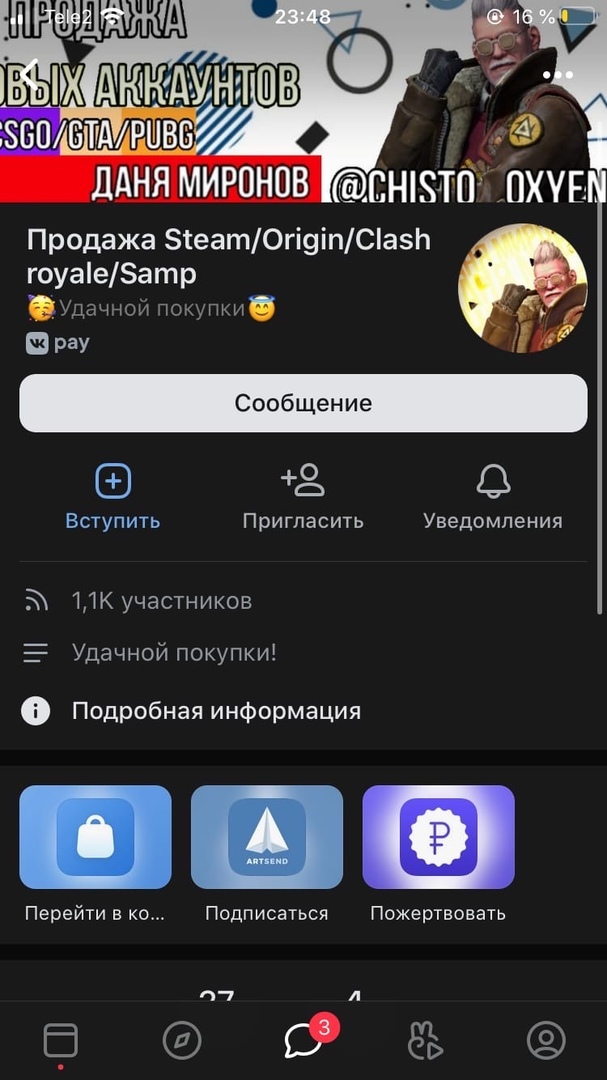
Task: Open the Пожертвовать donation tile
Action: (438, 852)
